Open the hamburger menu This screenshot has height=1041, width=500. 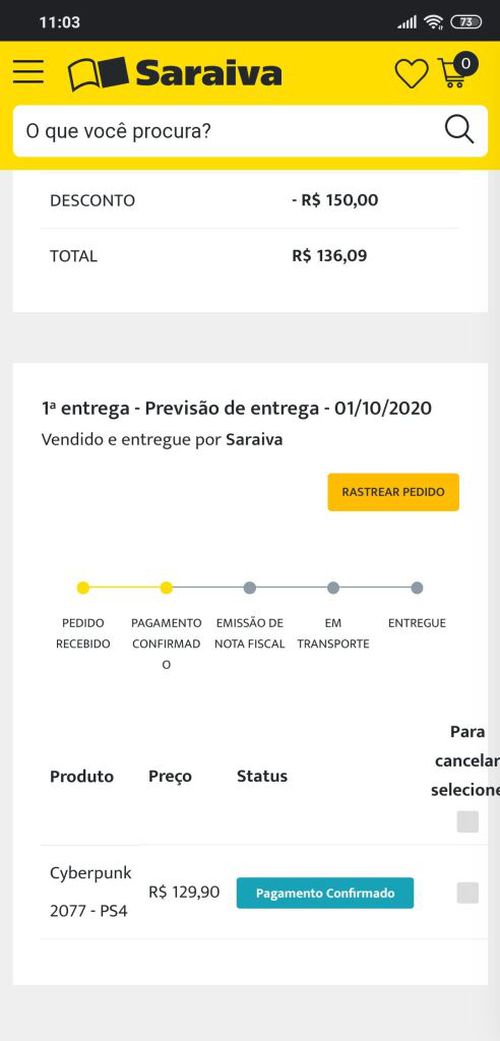pos(28,72)
